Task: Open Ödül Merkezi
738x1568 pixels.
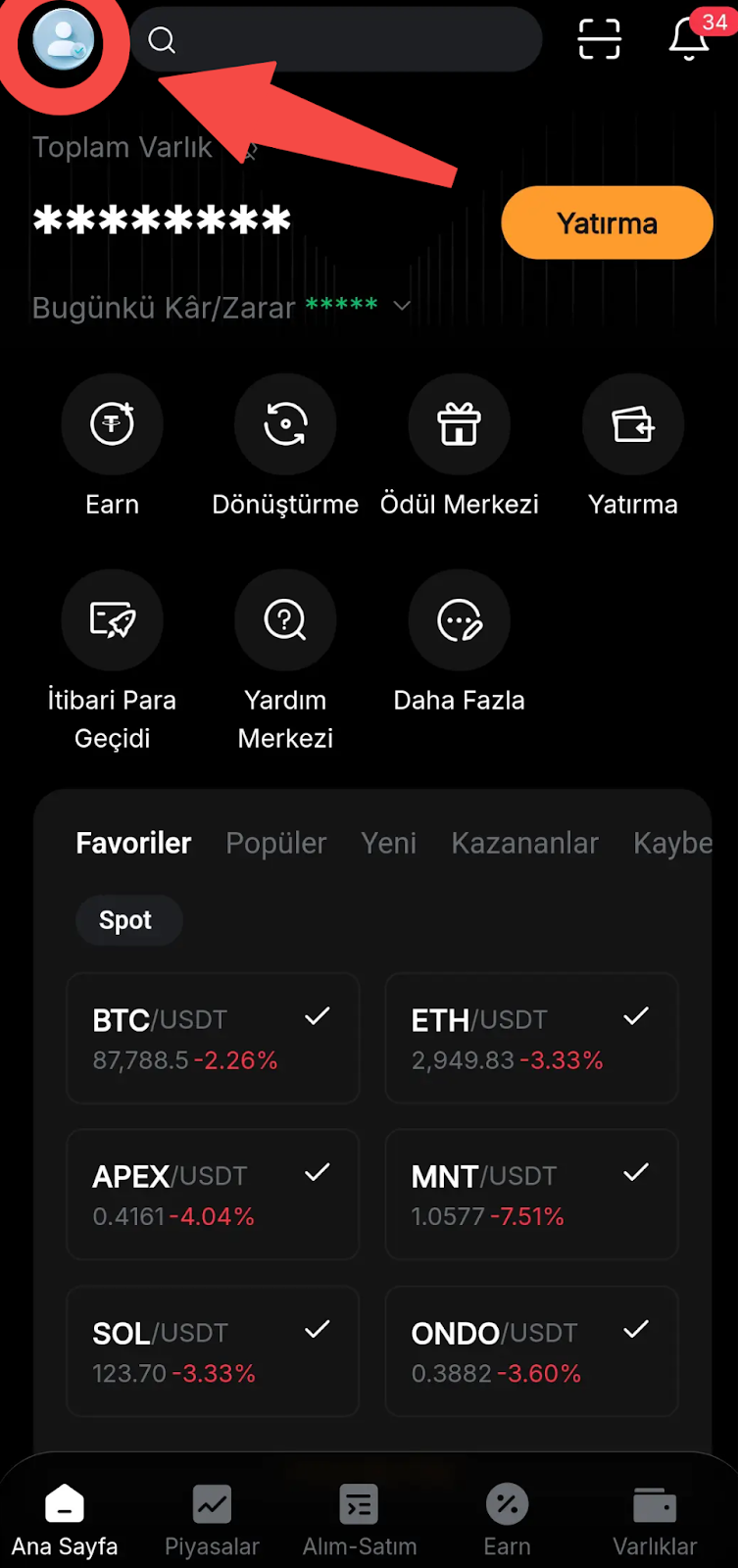Action: [x=459, y=424]
